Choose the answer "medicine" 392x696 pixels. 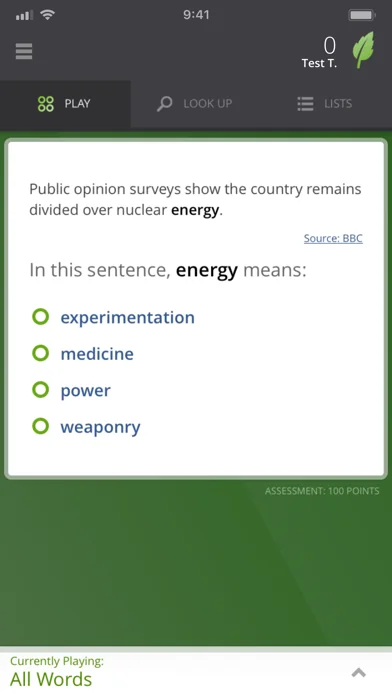tap(83, 354)
